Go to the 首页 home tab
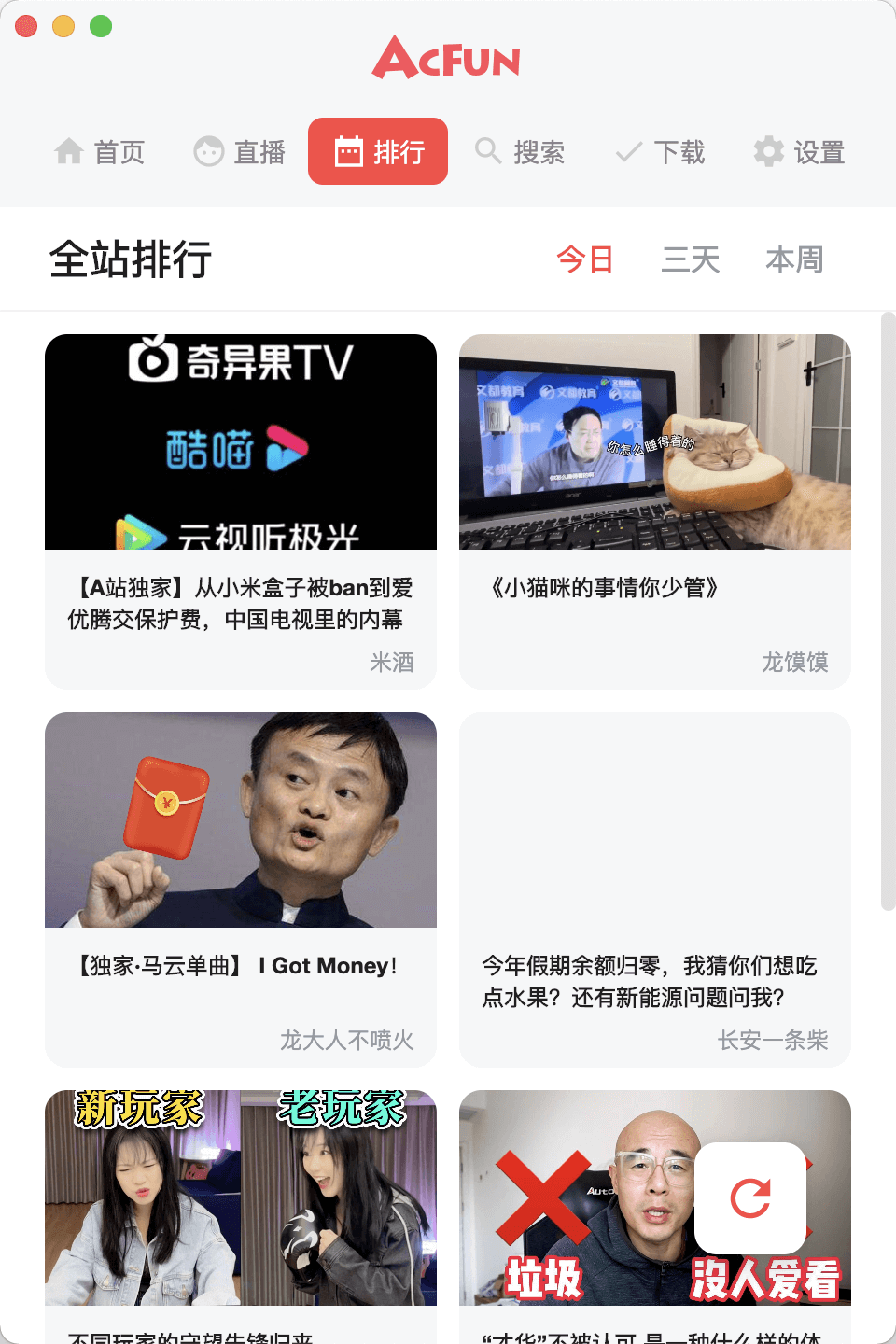Image resolution: width=896 pixels, height=1344 pixels. (99, 152)
